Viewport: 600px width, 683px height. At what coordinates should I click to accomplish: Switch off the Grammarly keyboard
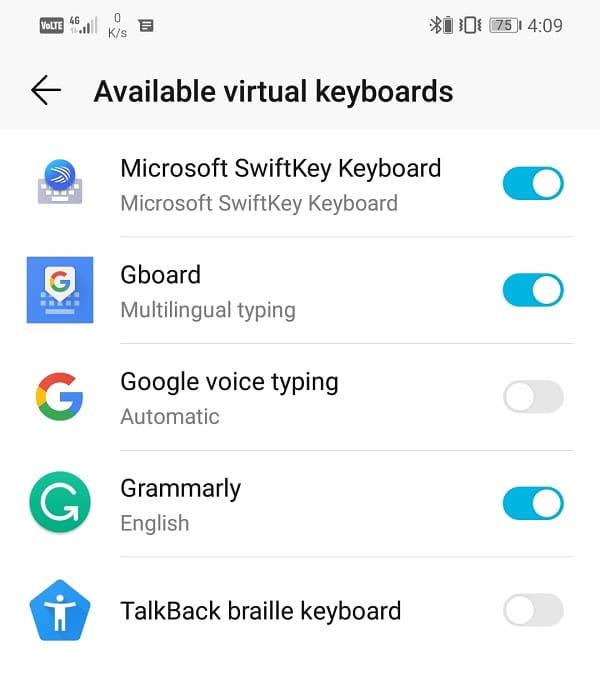coord(533,504)
